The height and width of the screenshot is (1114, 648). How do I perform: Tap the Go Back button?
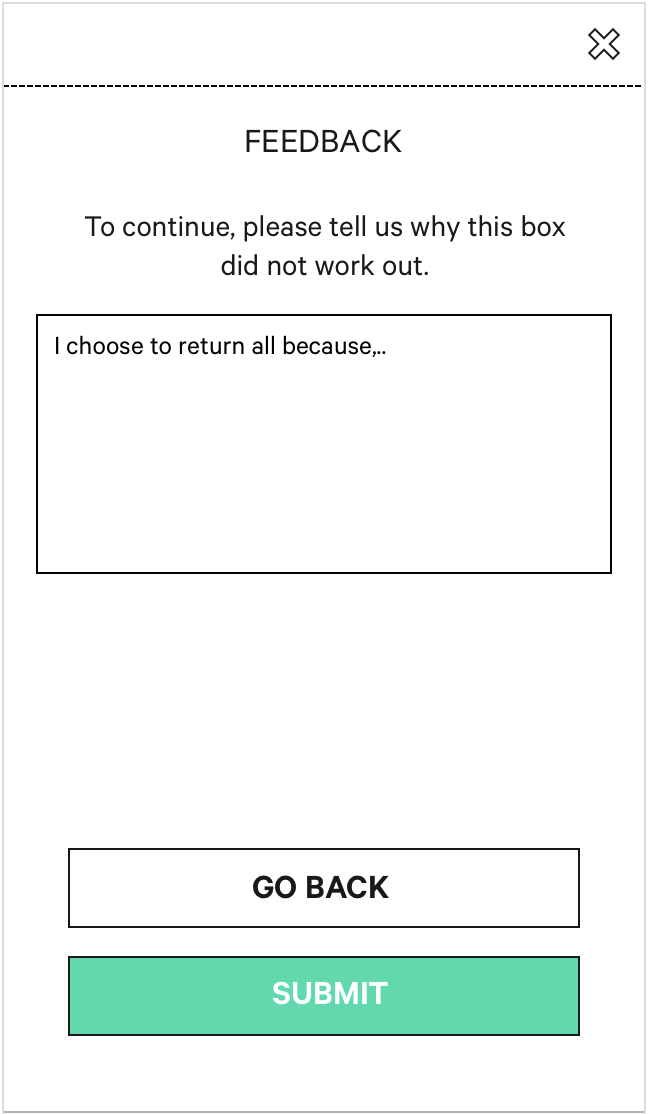(324, 887)
